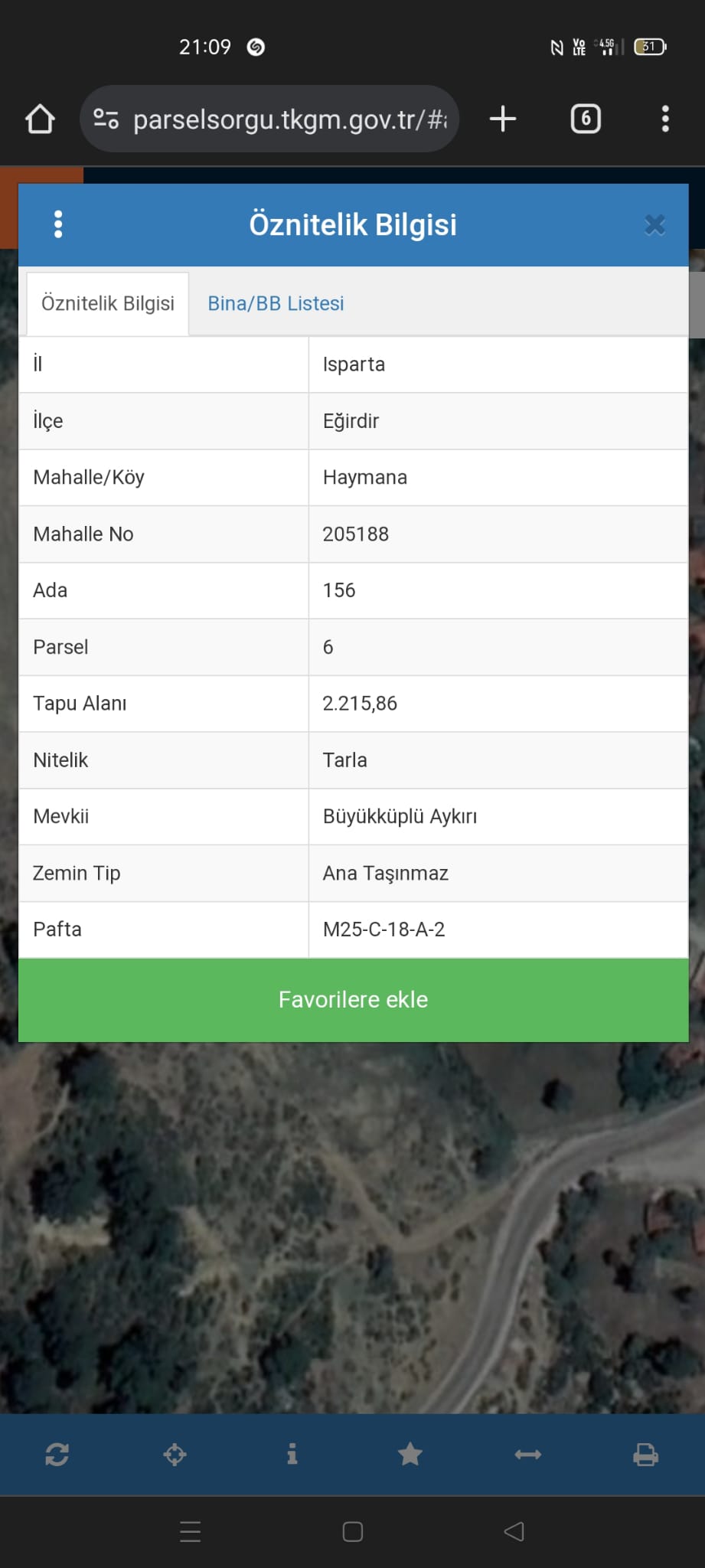Refresh the map with the reload icon
The height and width of the screenshot is (1568, 705).
[57, 1454]
